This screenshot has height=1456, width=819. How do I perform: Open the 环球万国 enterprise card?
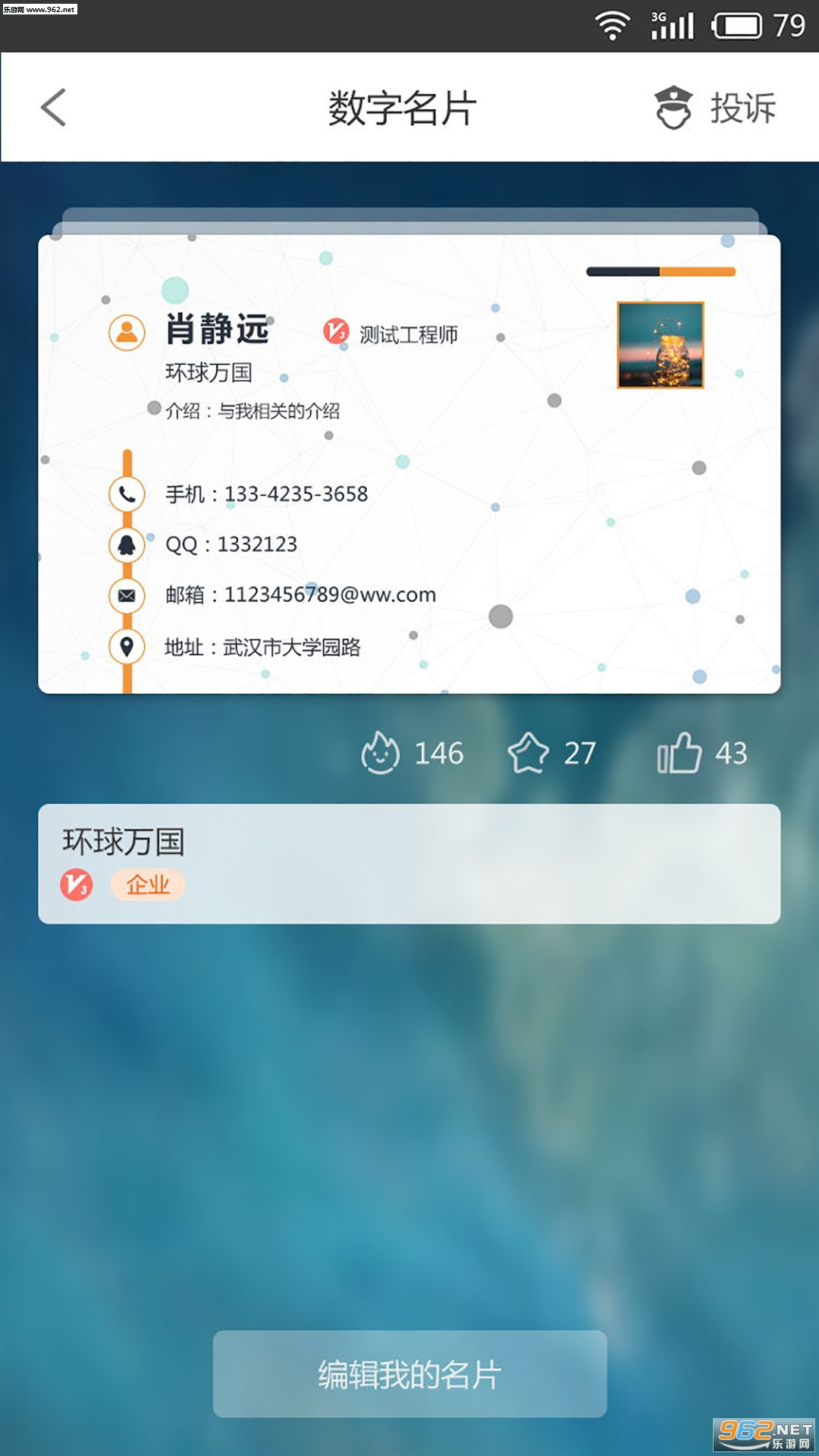[409, 863]
